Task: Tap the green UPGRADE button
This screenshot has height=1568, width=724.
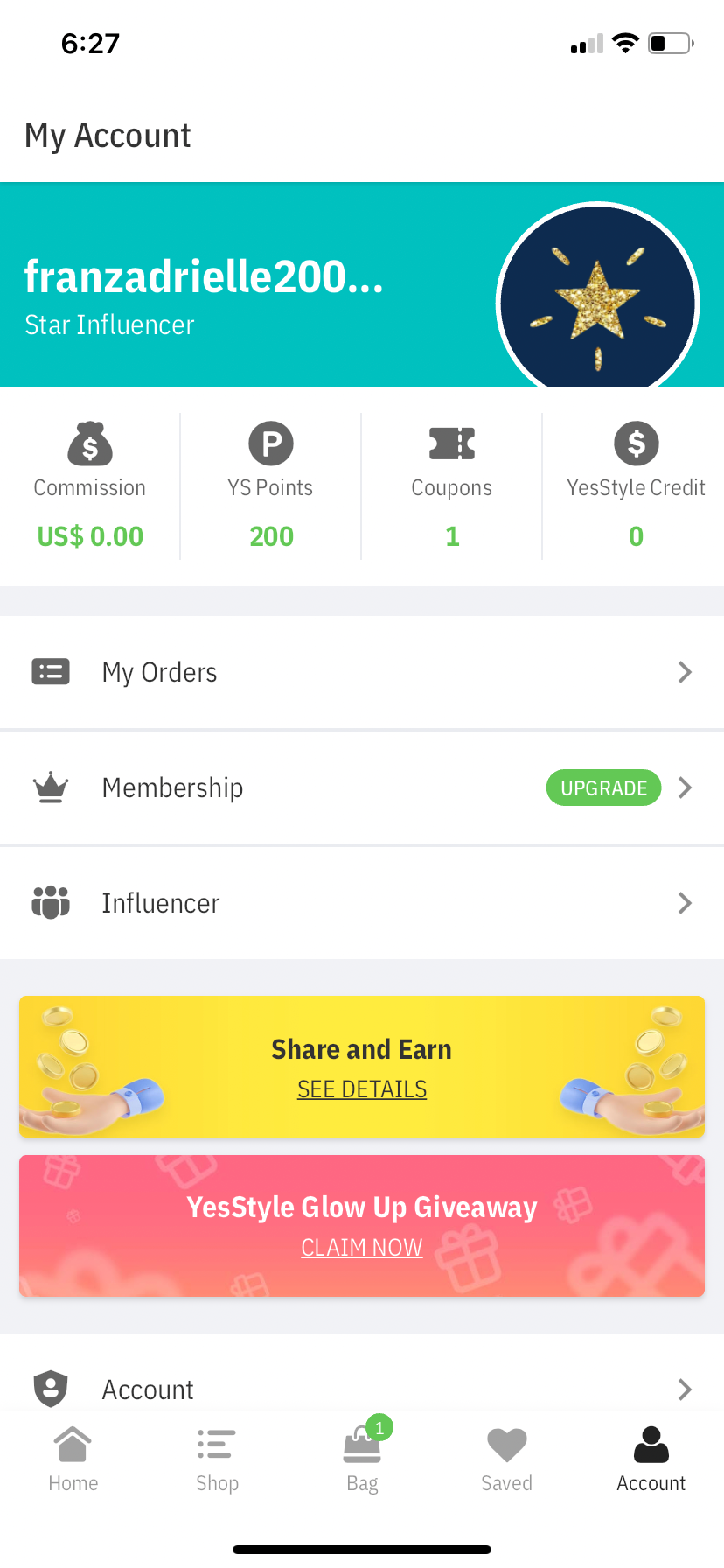Action: (603, 787)
